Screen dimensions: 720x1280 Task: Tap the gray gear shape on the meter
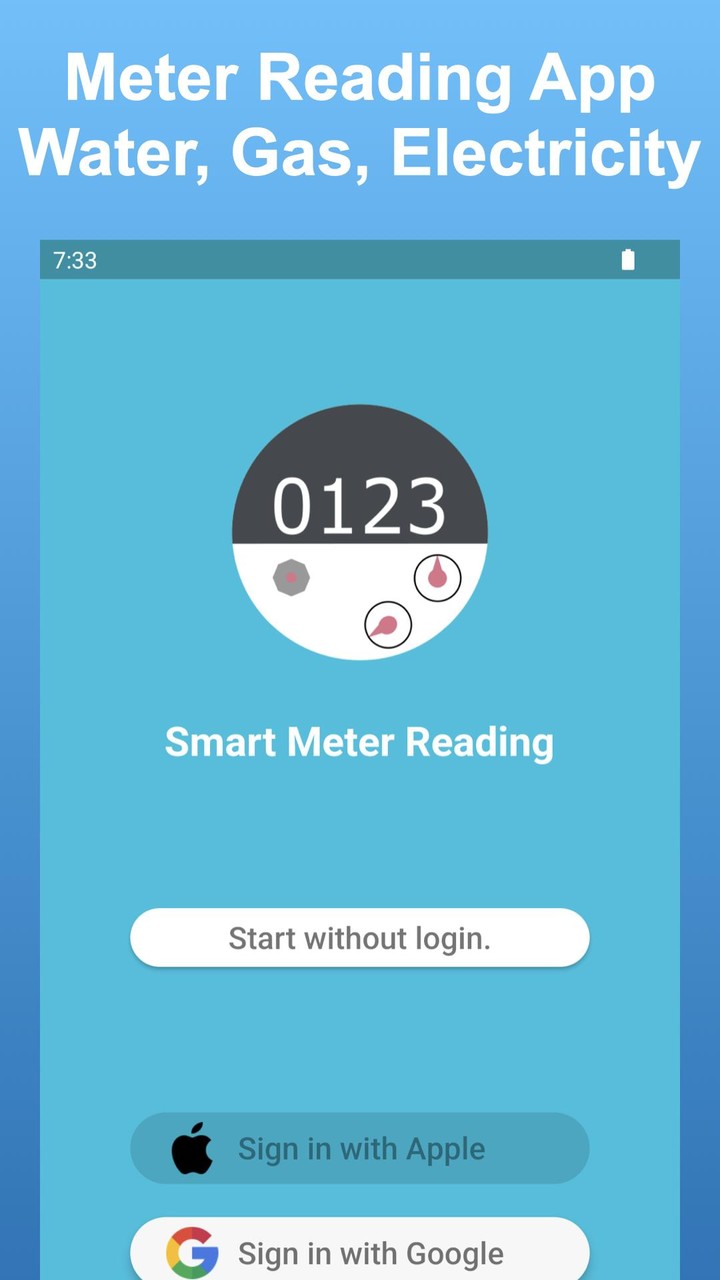[290, 578]
